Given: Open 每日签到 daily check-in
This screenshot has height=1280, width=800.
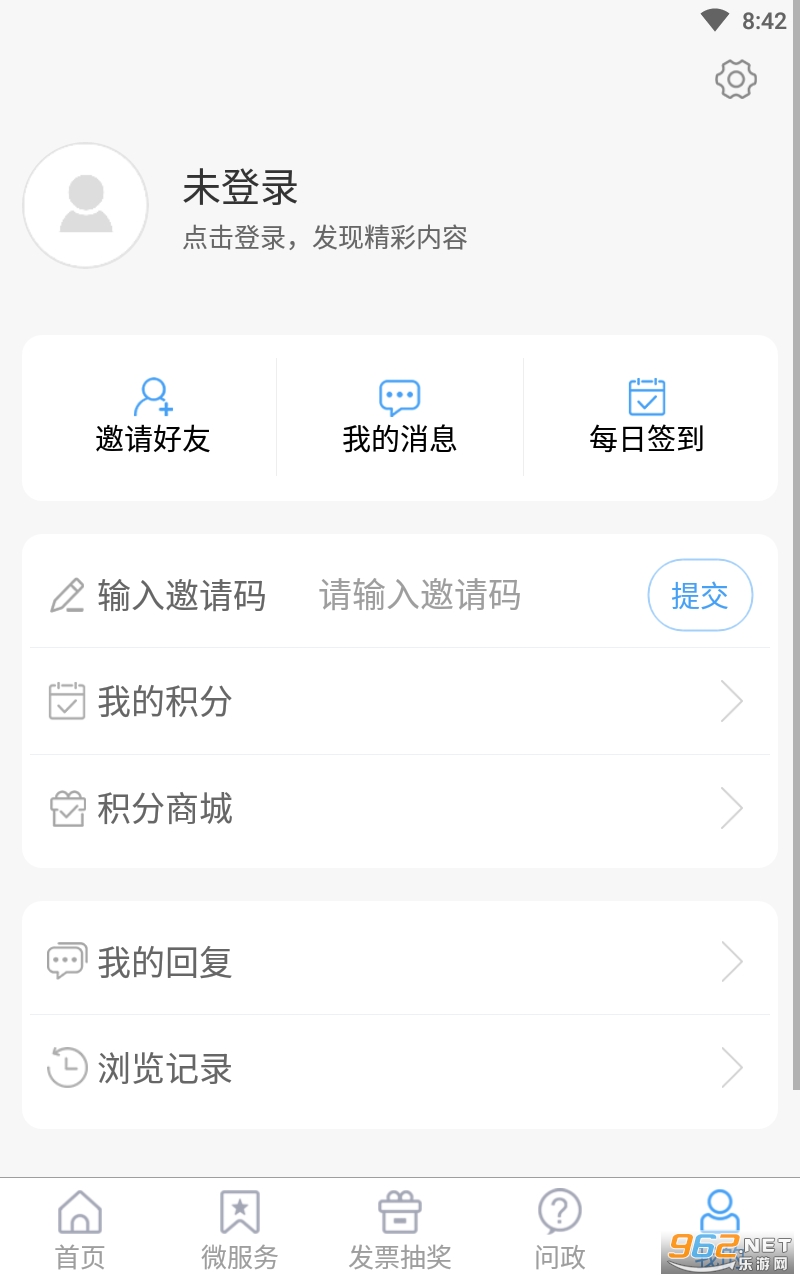Looking at the screenshot, I should [646, 417].
